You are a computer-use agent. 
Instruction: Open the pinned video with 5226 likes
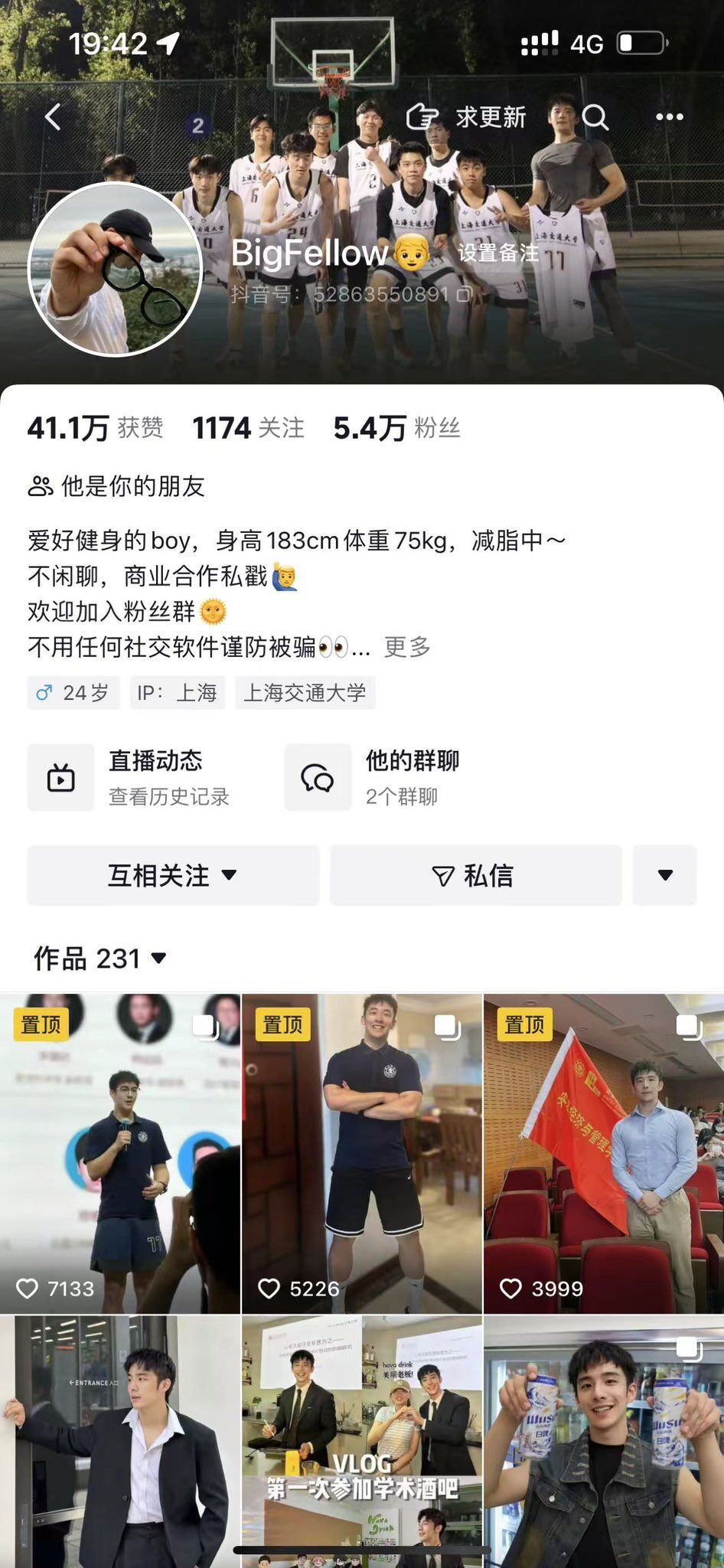[x=362, y=1154]
